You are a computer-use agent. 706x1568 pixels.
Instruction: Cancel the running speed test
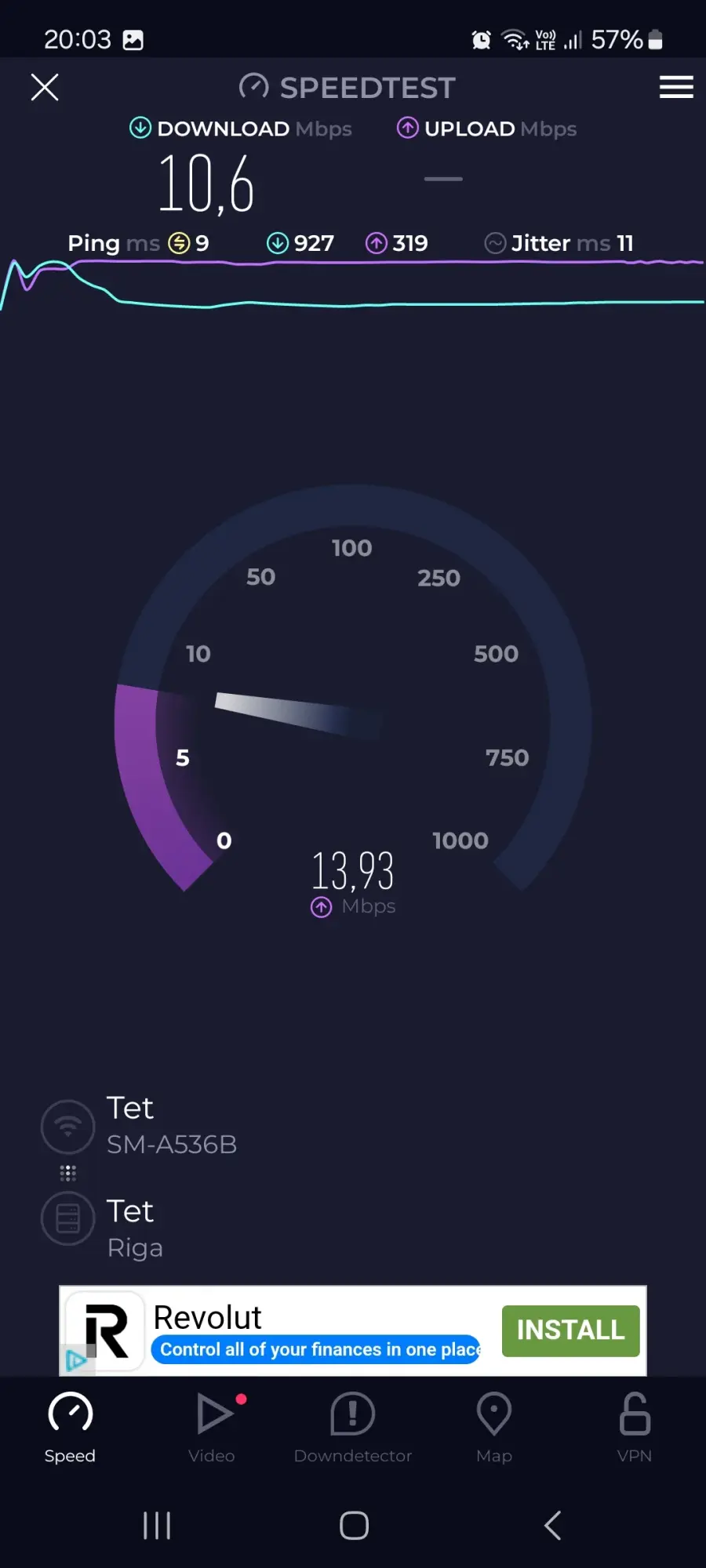pos(45,87)
